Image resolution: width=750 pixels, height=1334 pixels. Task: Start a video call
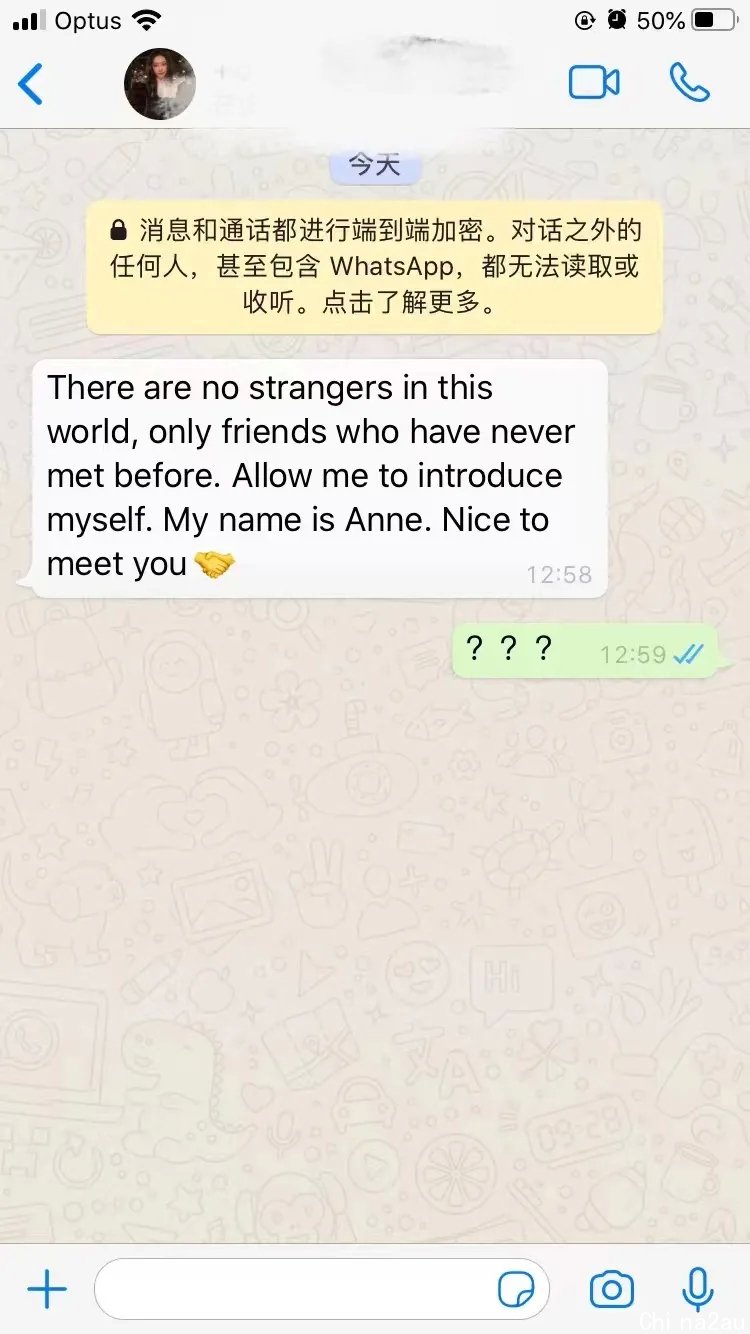point(594,83)
